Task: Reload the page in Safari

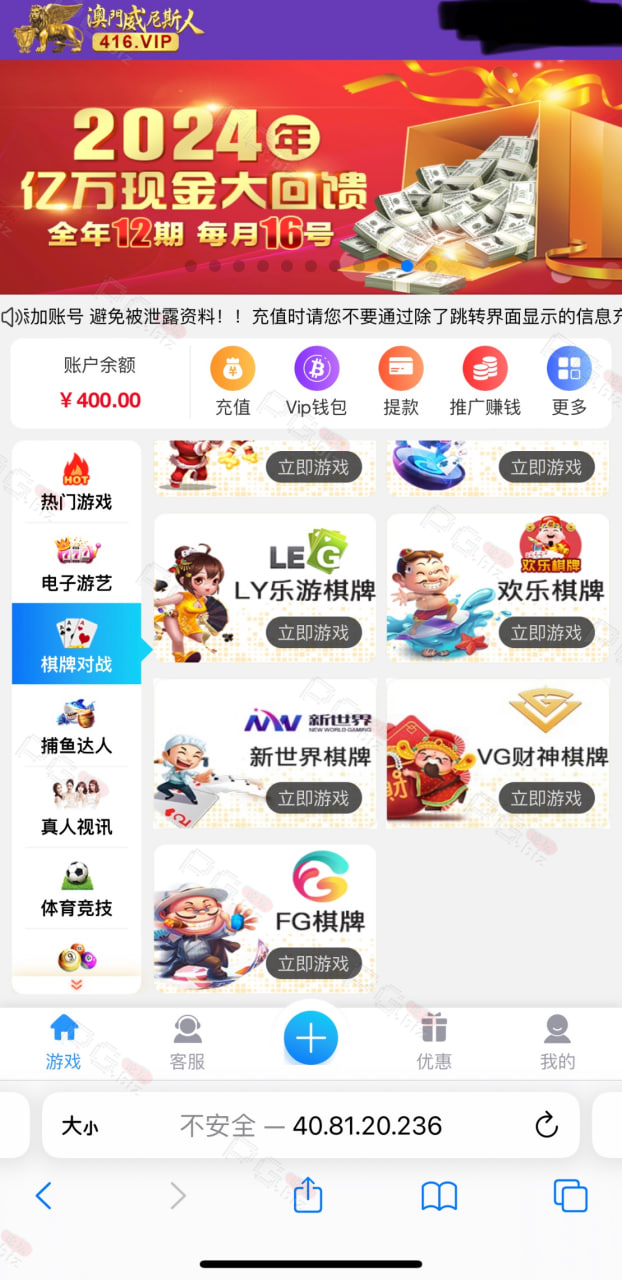Action: pos(546,1125)
